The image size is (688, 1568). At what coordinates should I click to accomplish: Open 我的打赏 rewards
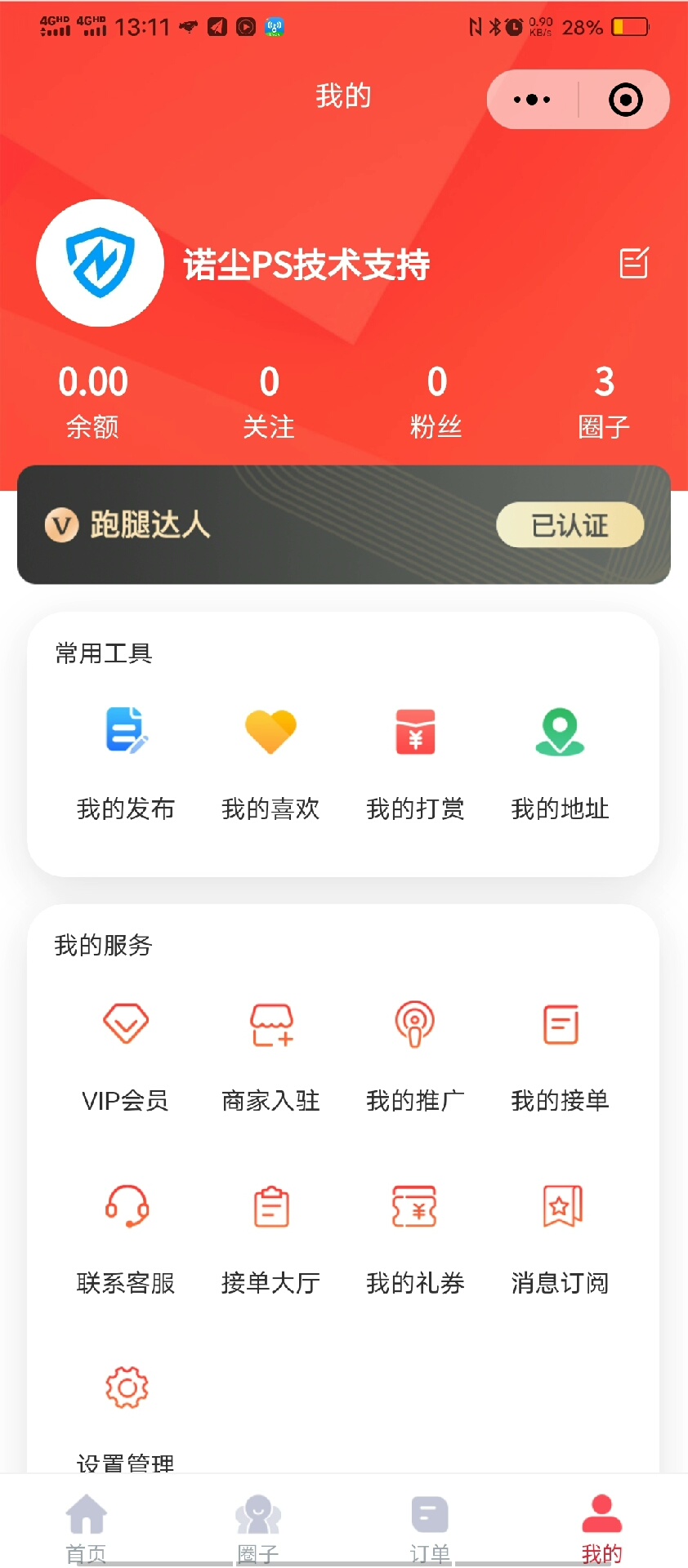[415, 761]
